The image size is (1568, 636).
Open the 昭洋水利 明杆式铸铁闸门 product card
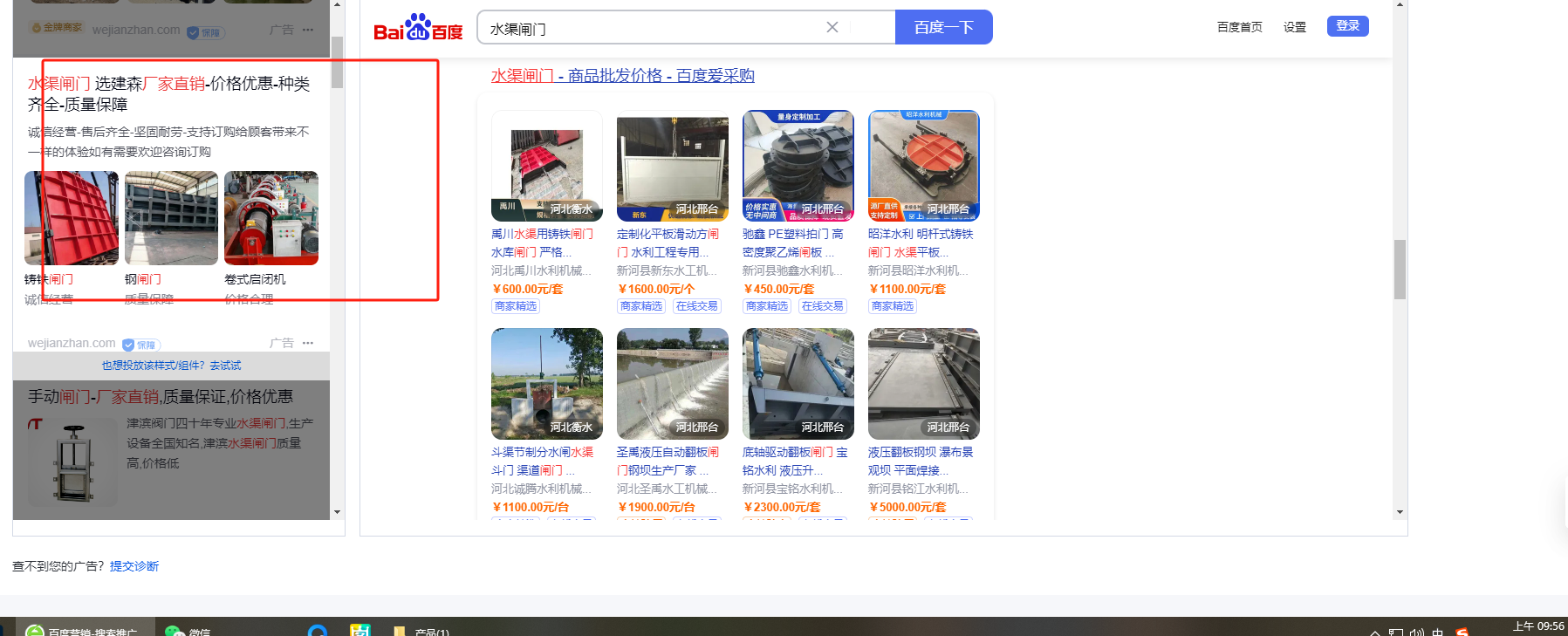click(x=923, y=166)
